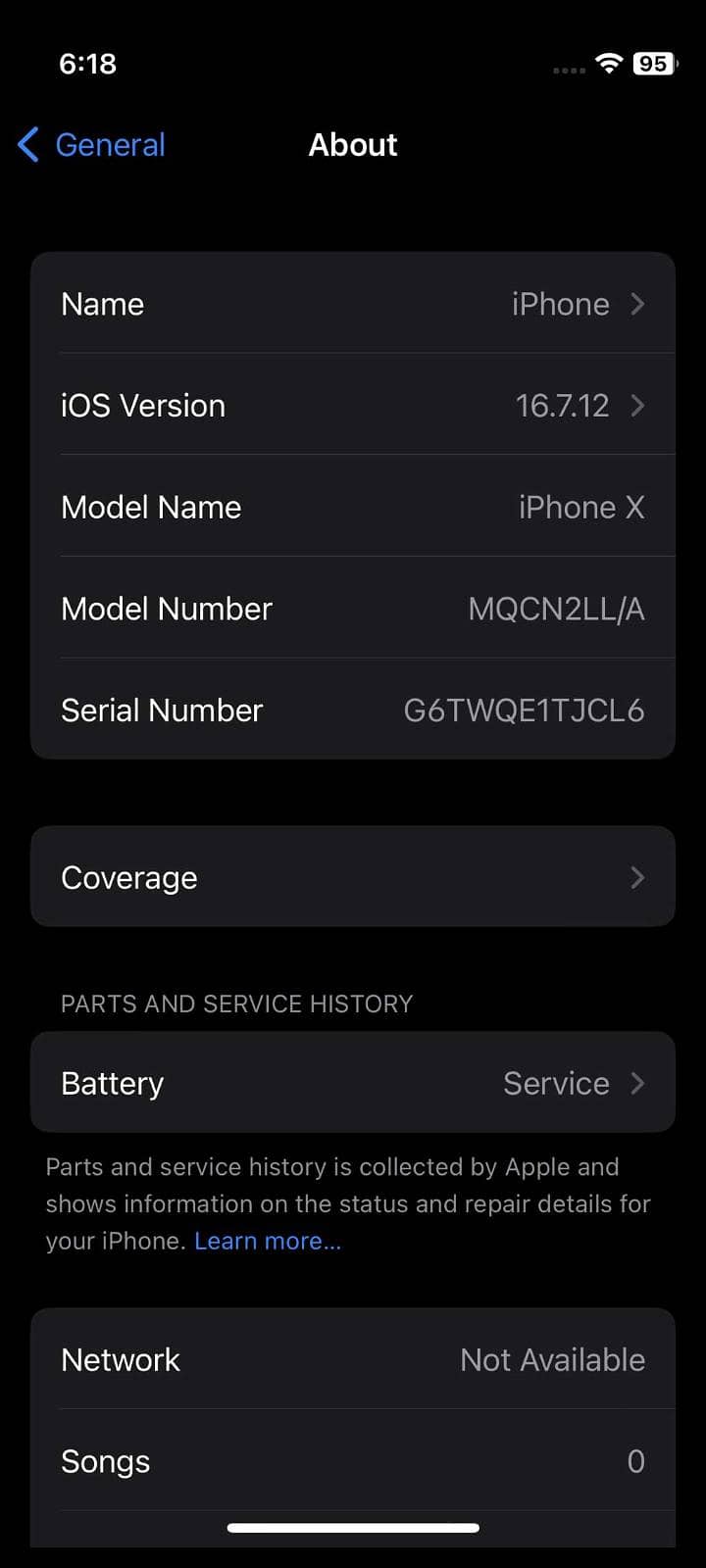Tap the About title at the top
Screen dimensions: 706x1568
point(353,145)
